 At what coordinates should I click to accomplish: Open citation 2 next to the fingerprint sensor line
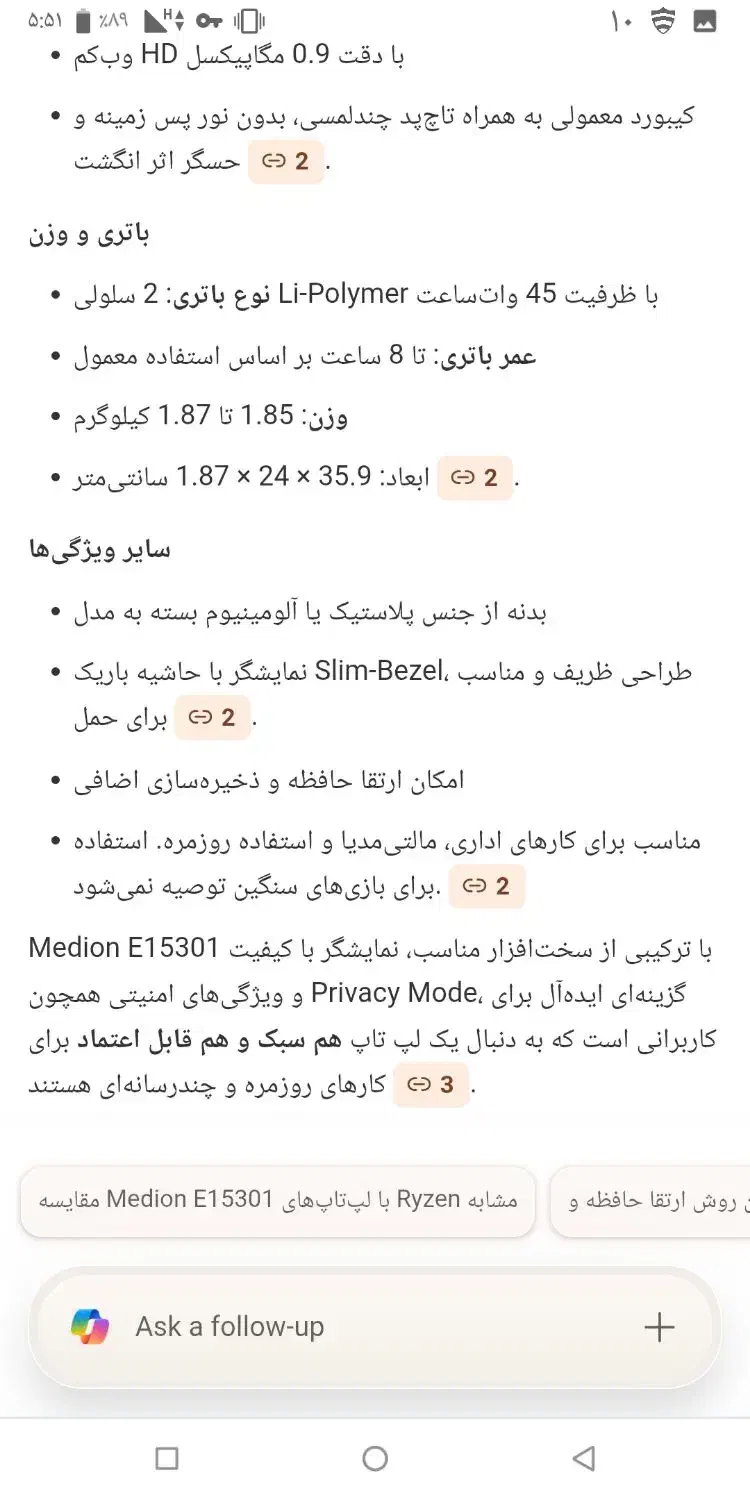tap(286, 161)
